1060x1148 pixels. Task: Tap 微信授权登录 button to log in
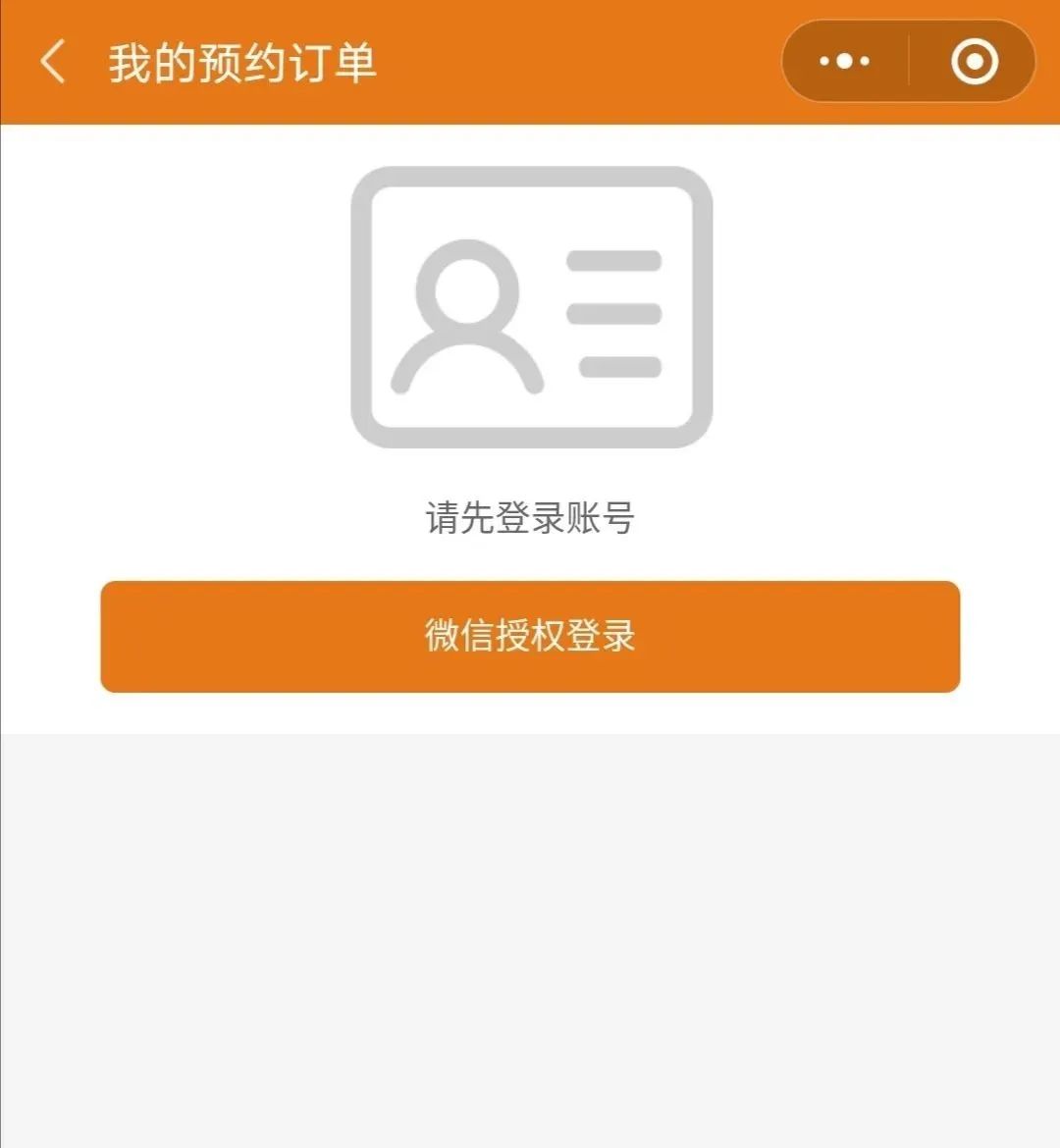530,636
